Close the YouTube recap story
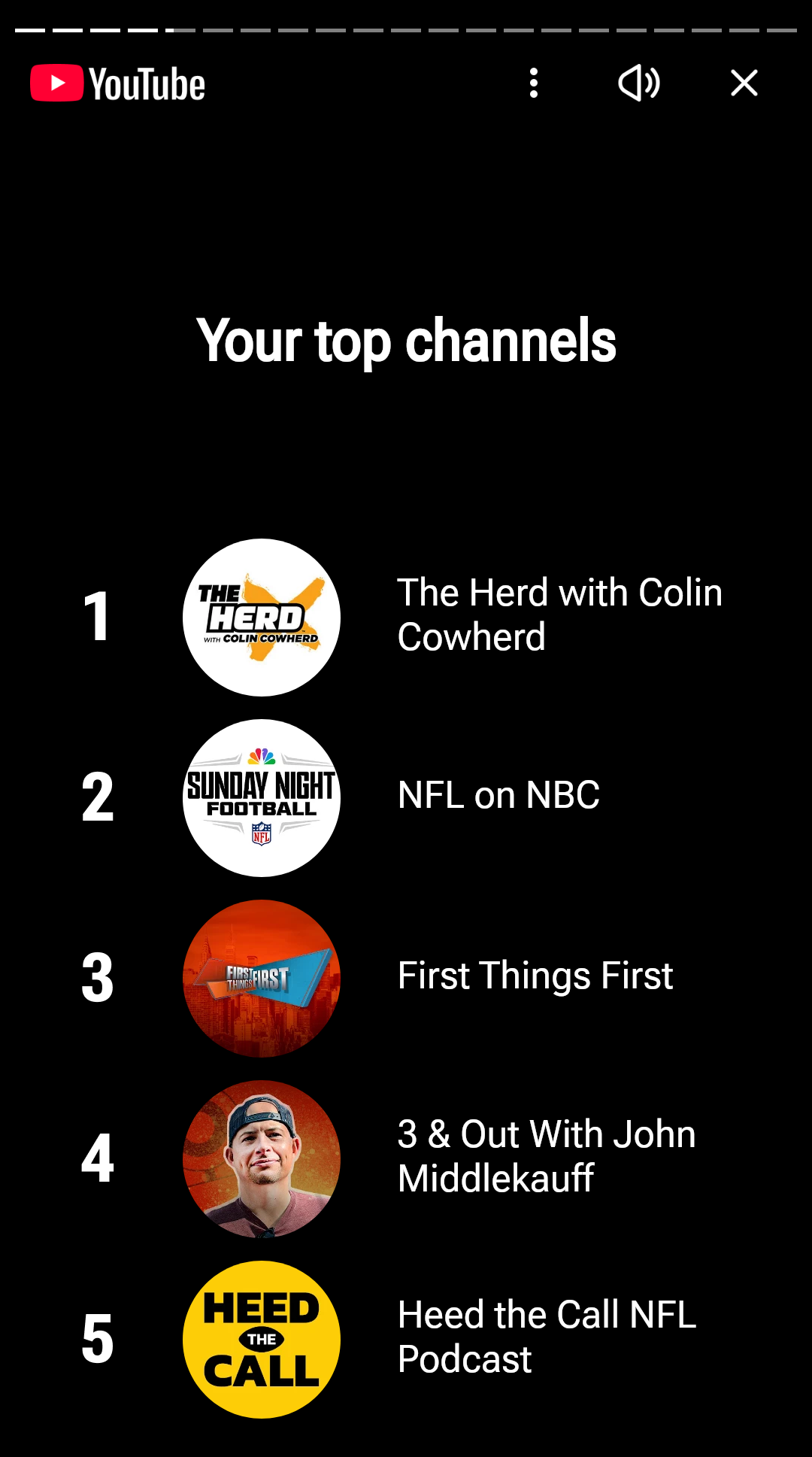 click(x=744, y=83)
